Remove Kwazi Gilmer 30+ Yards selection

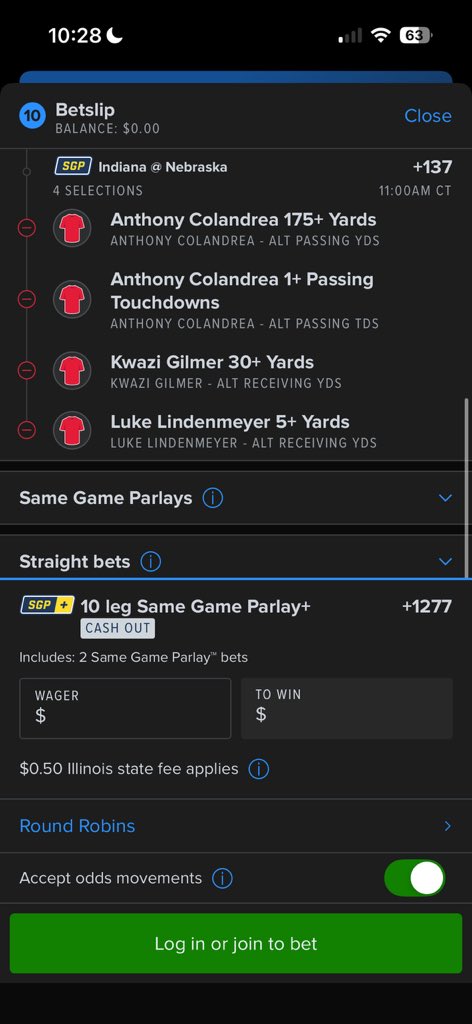pos(27,370)
